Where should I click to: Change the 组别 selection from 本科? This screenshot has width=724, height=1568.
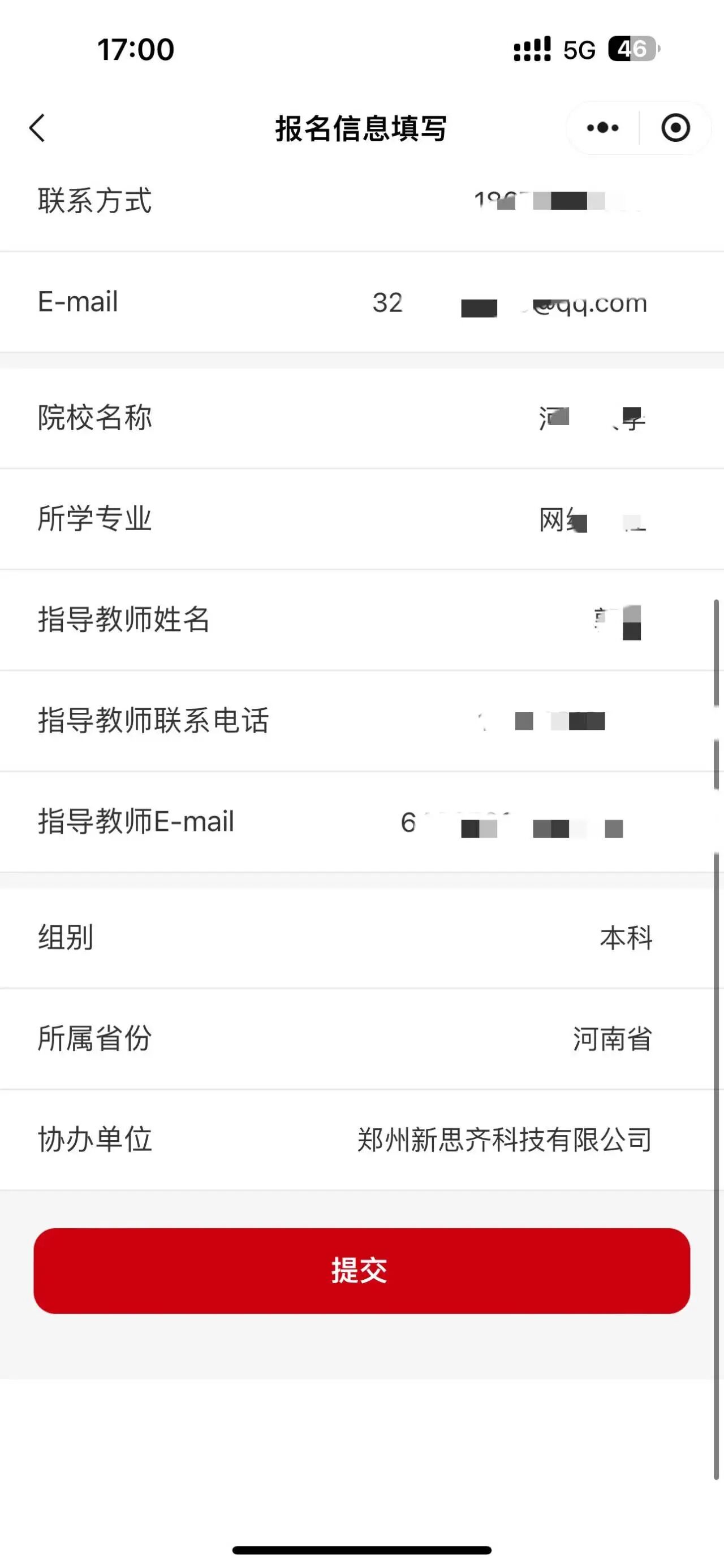(626, 938)
